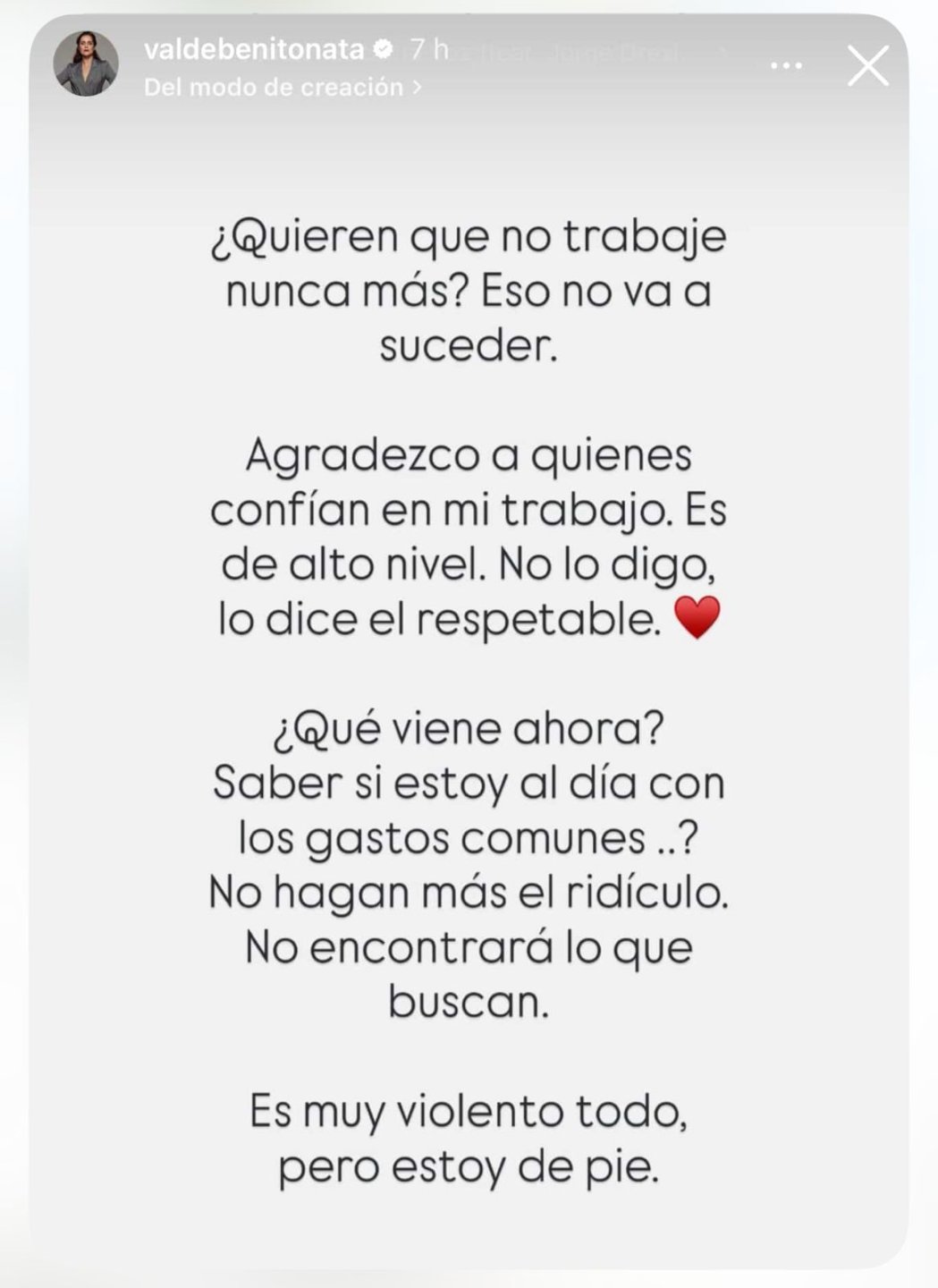938x1288 pixels.
Task: Open valdebenitonata's profile picture
Action: [x=86, y=64]
